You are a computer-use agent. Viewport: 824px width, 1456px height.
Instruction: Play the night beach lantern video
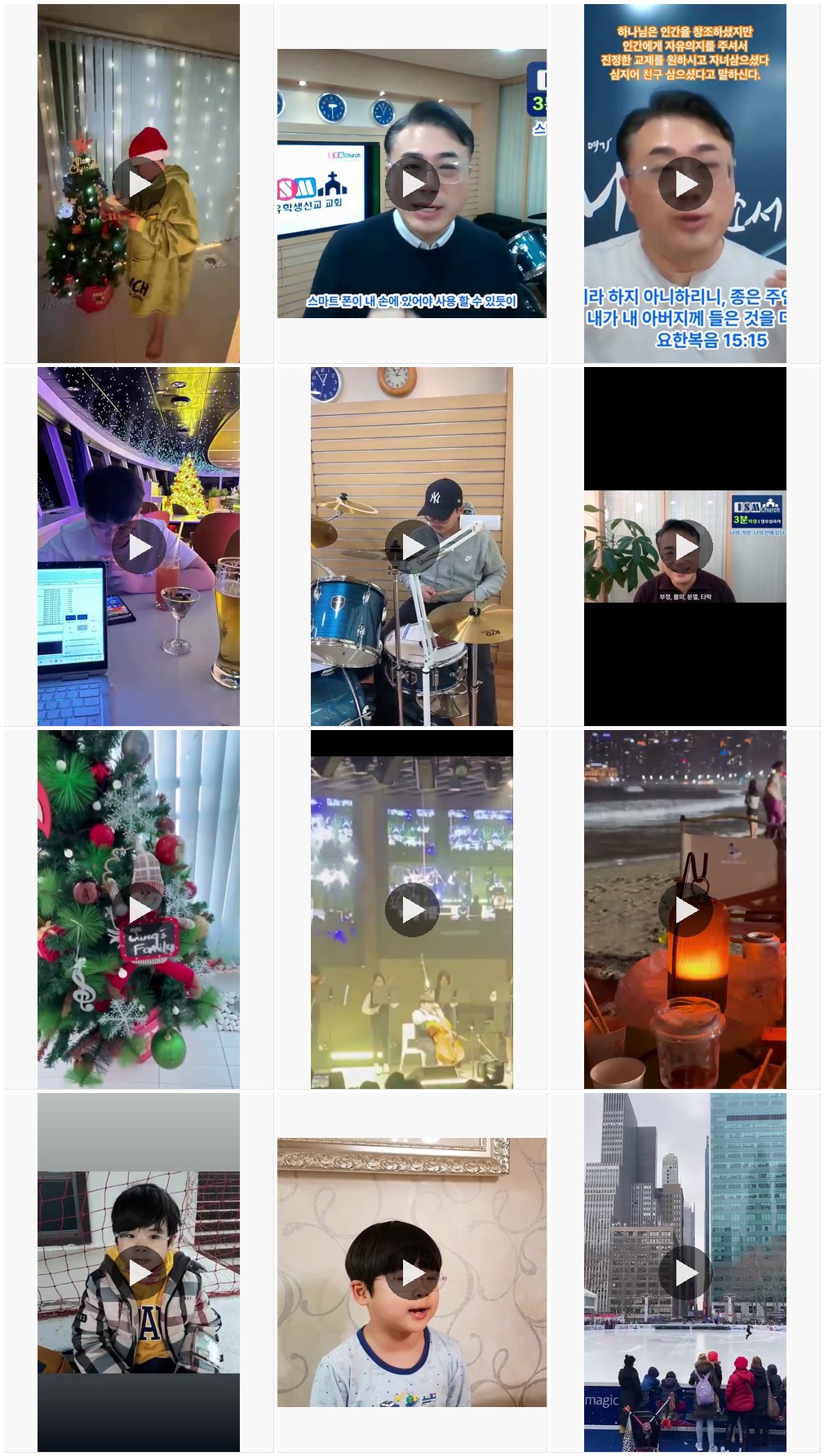pyautogui.click(x=685, y=909)
